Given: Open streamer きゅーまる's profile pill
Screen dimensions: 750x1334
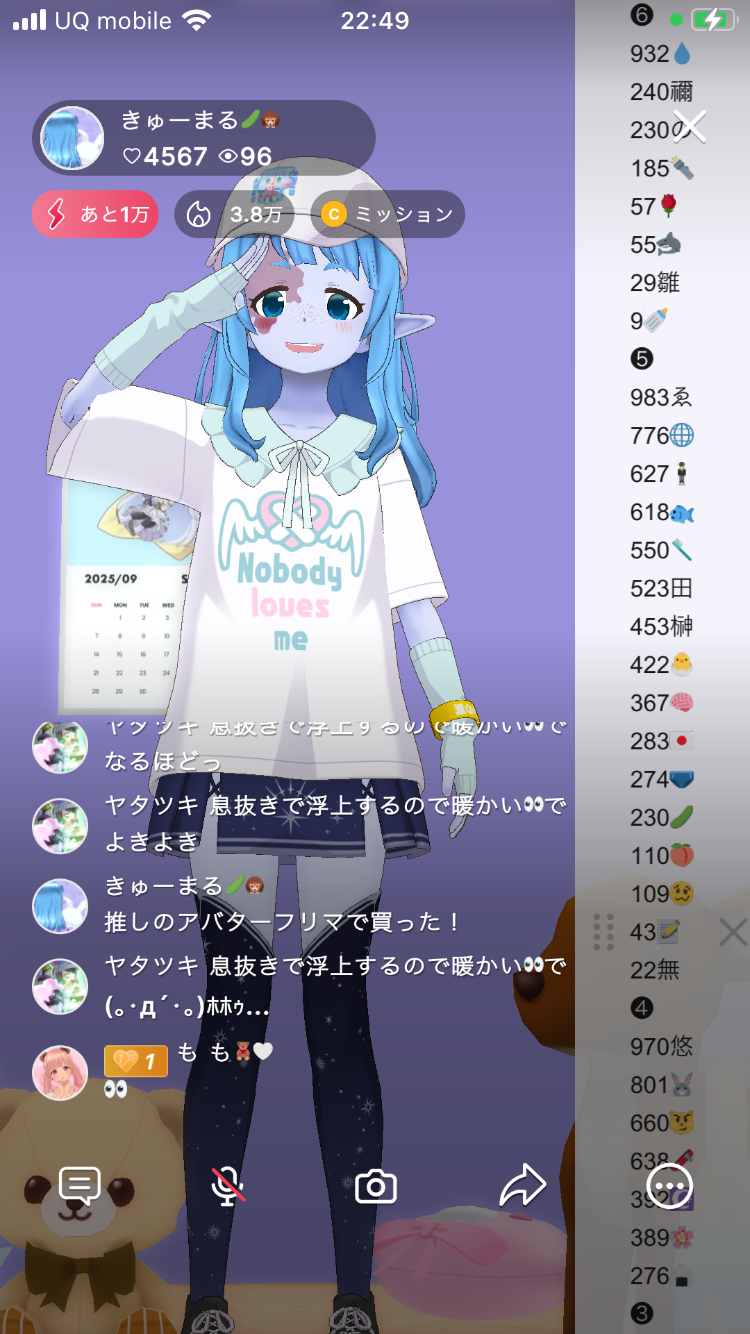Looking at the screenshot, I should [x=203, y=139].
